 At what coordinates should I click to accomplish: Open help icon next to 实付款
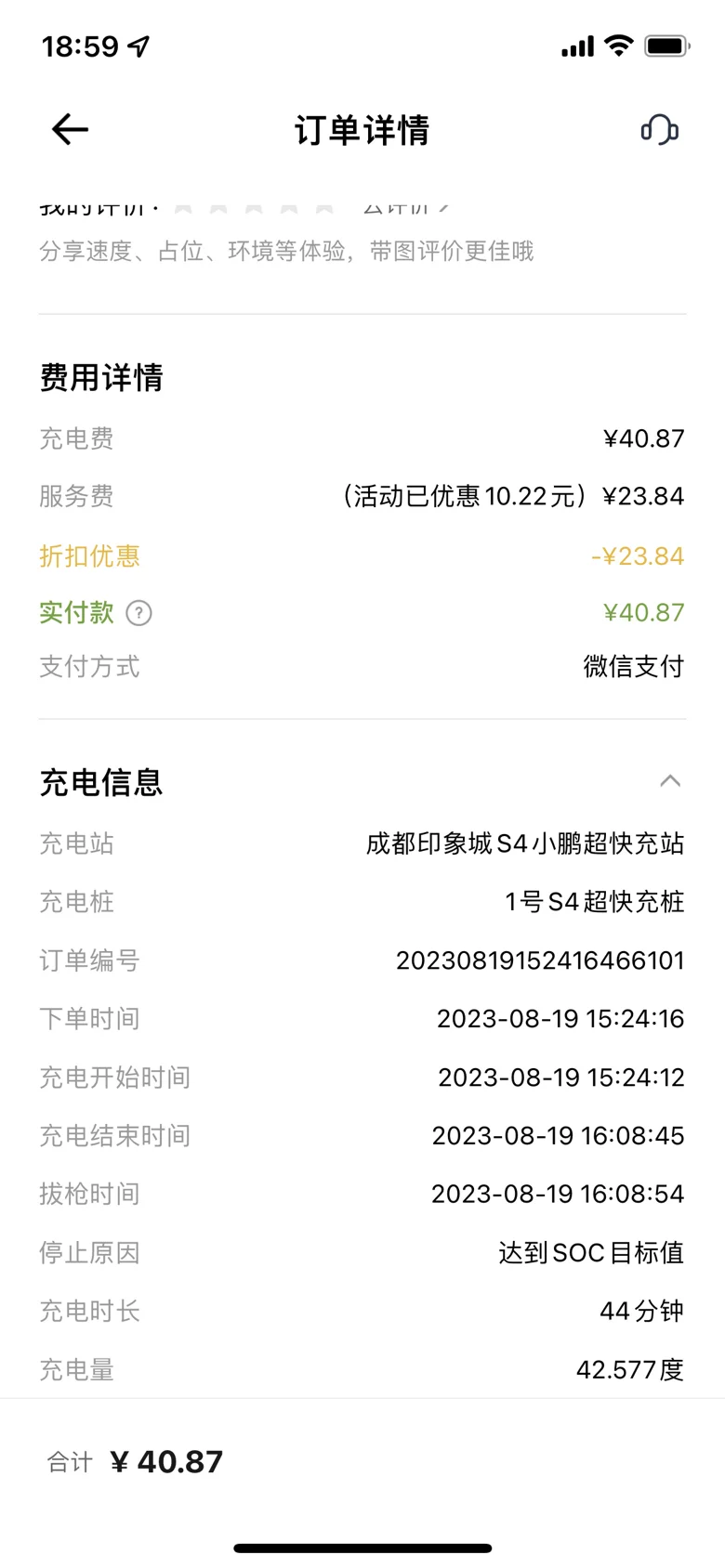138,613
